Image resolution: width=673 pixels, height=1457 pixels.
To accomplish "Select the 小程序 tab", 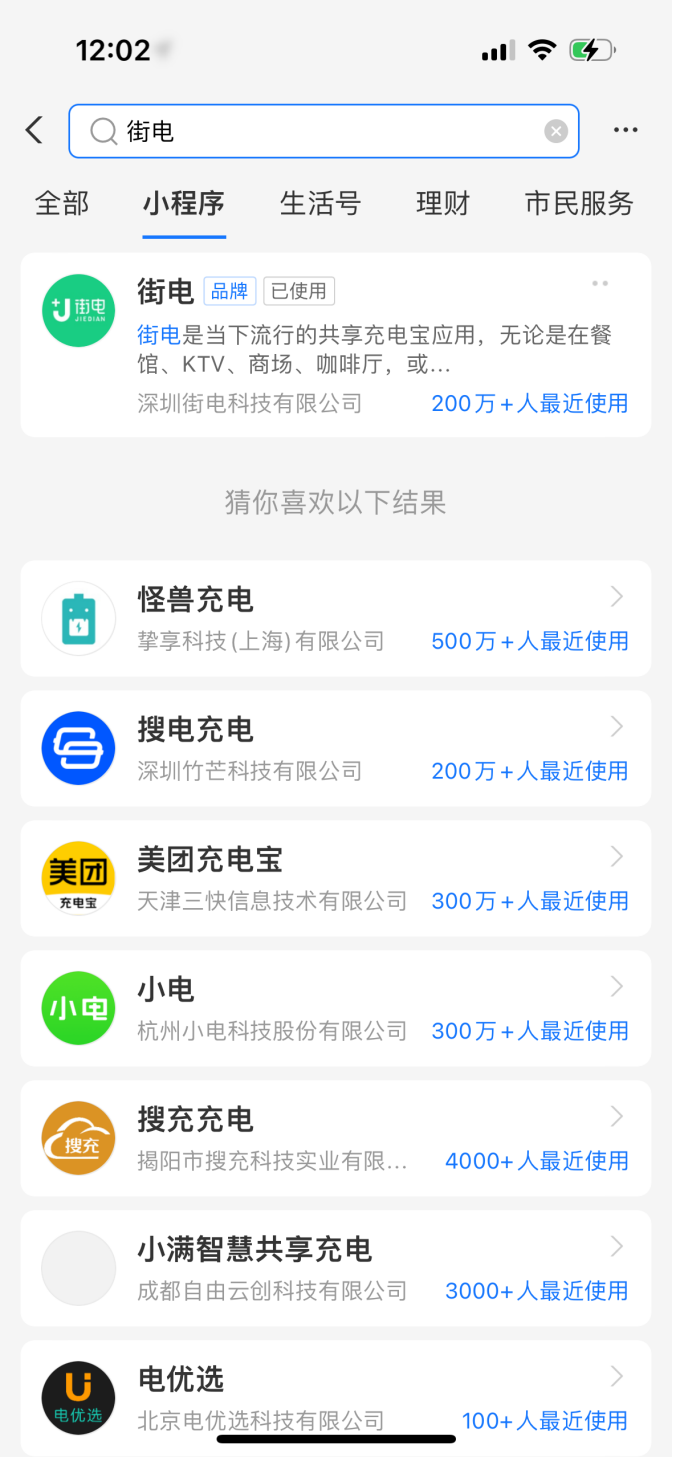I will [184, 204].
